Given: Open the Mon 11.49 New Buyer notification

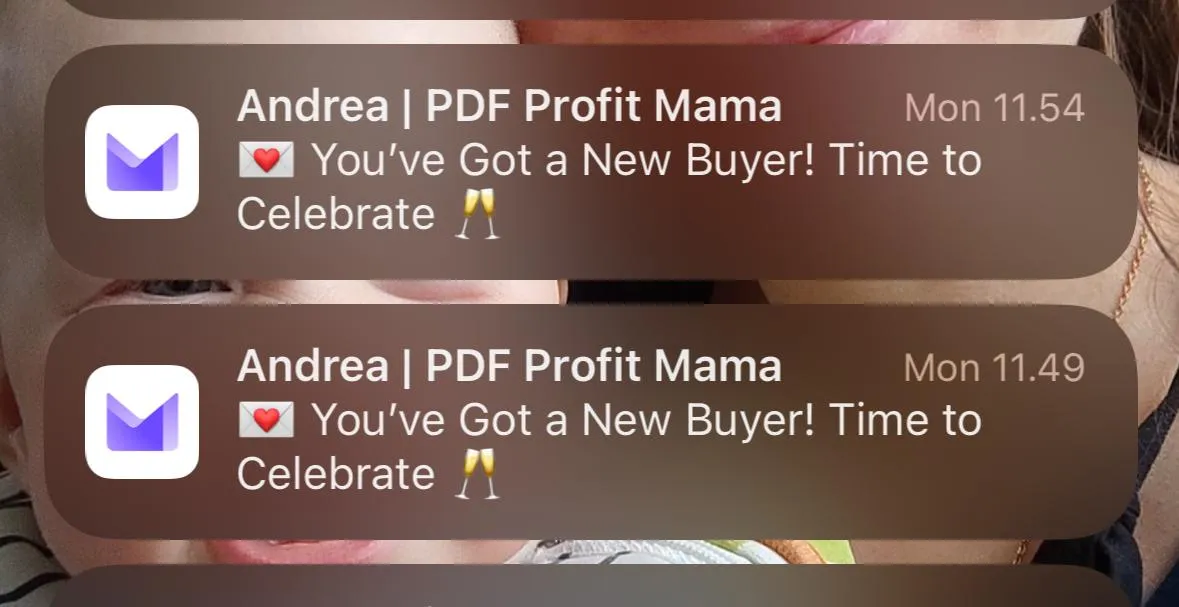Looking at the screenshot, I should (x=590, y=422).
